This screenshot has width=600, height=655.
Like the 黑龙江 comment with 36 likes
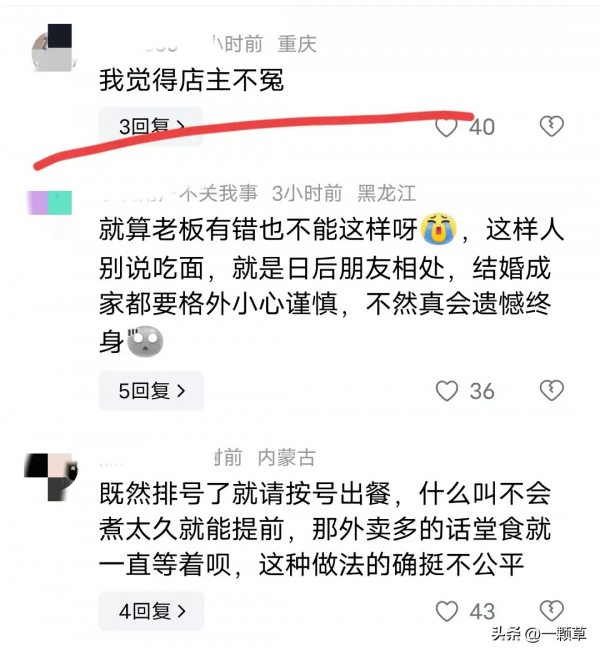pyautogui.click(x=447, y=391)
